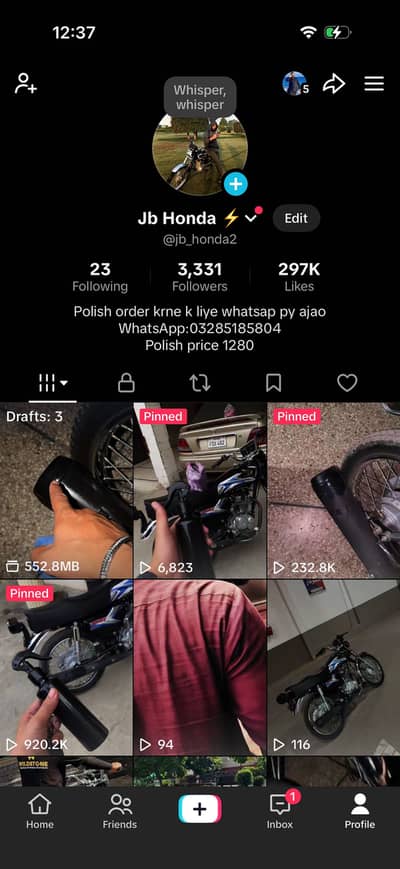The height and width of the screenshot is (869, 400).
Task: Play the pinned video with 232.8K views
Action: (334, 491)
